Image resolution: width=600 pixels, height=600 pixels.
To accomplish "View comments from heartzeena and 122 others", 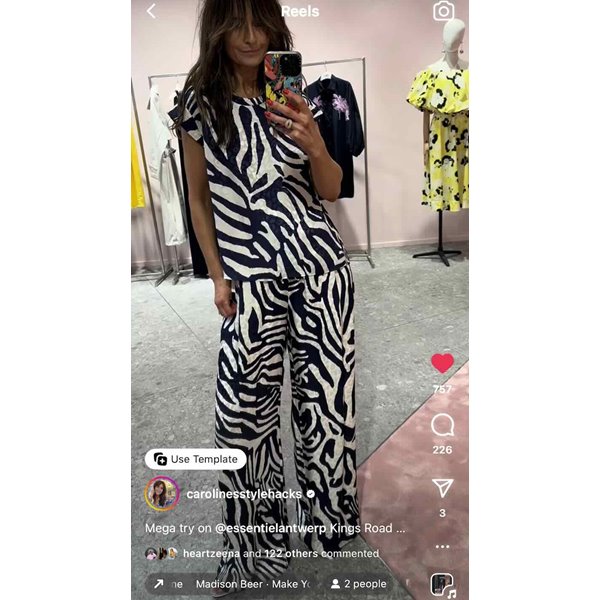I will tap(280, 553).
